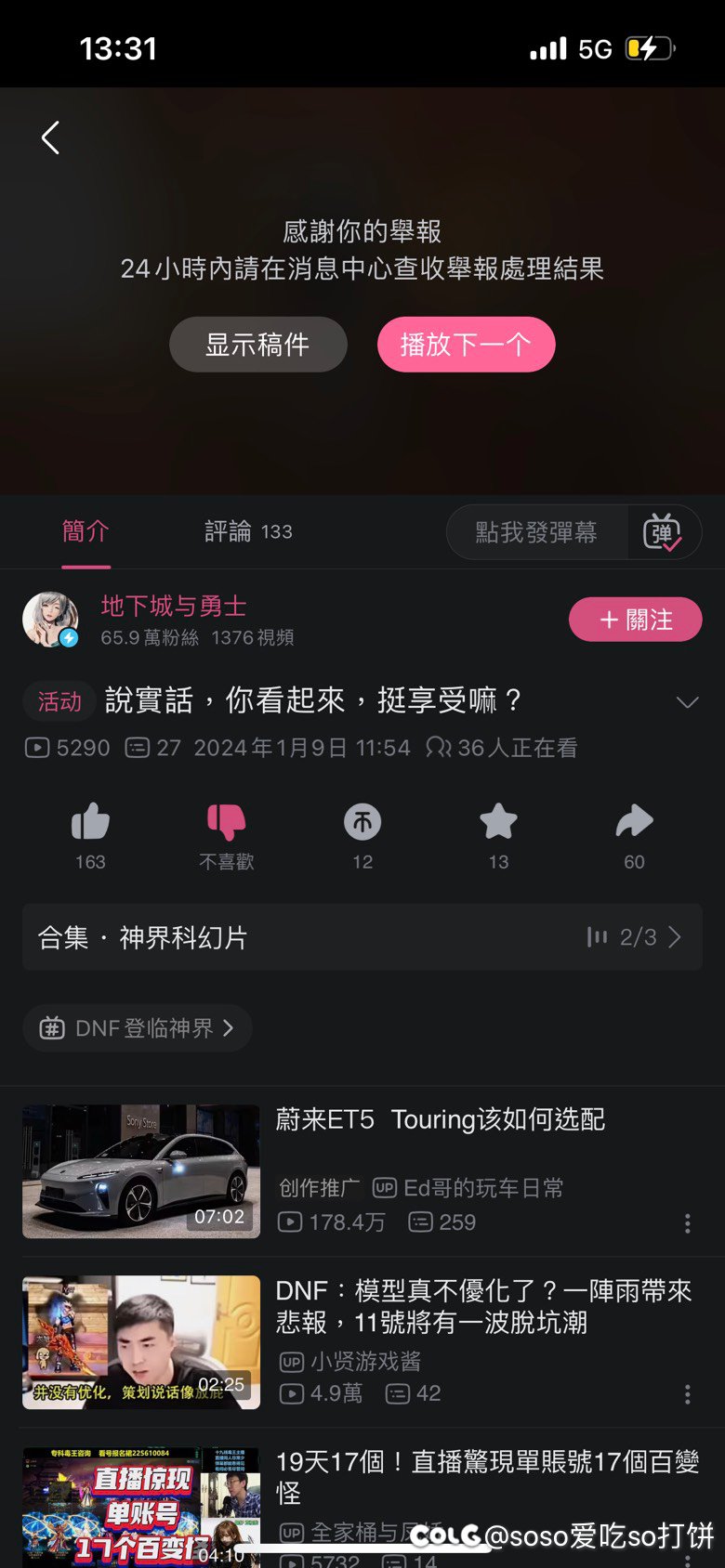Open options for the 小贤游戏酱 video
The image size is (725, 1568).
(x=688, y=1394)
